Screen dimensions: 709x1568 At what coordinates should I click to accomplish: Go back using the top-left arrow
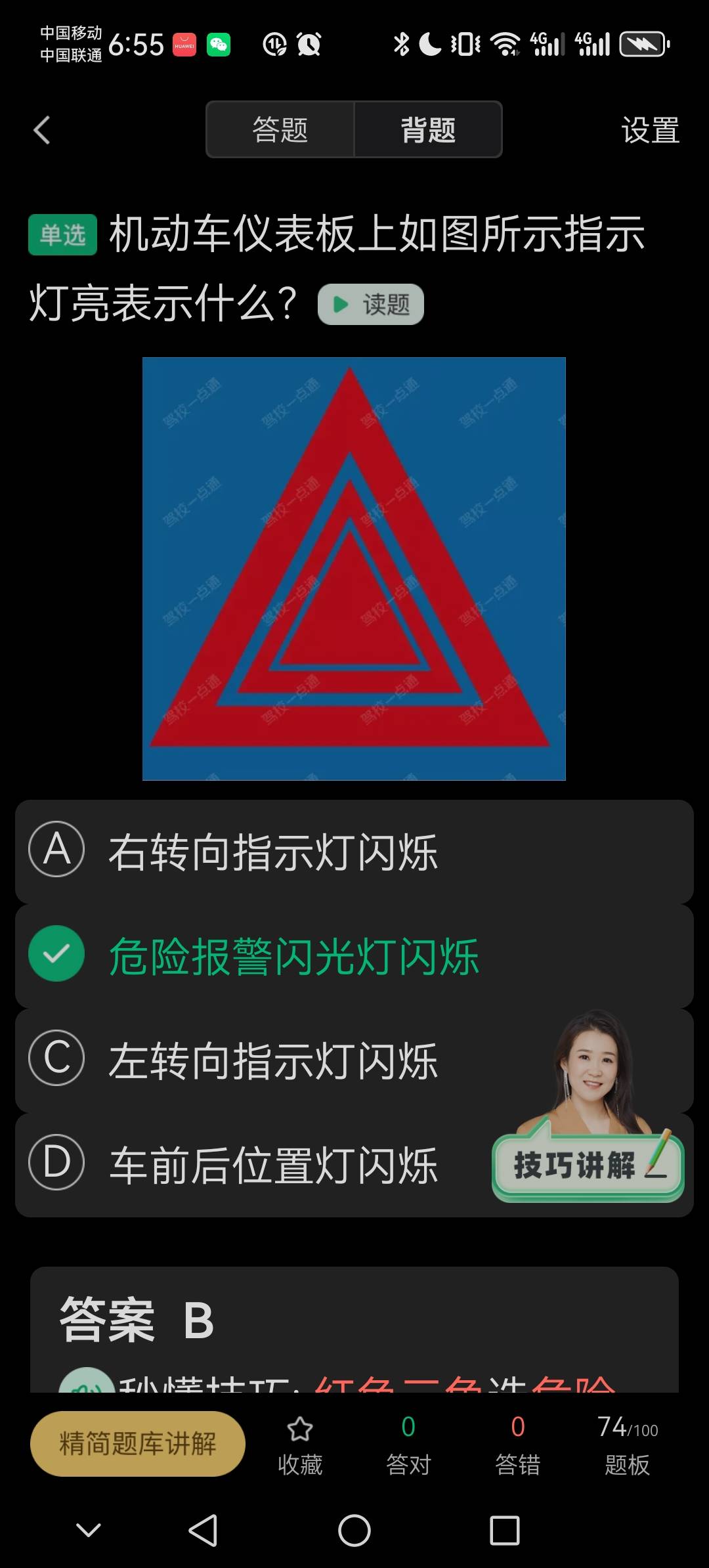click(x=42, y=130)
